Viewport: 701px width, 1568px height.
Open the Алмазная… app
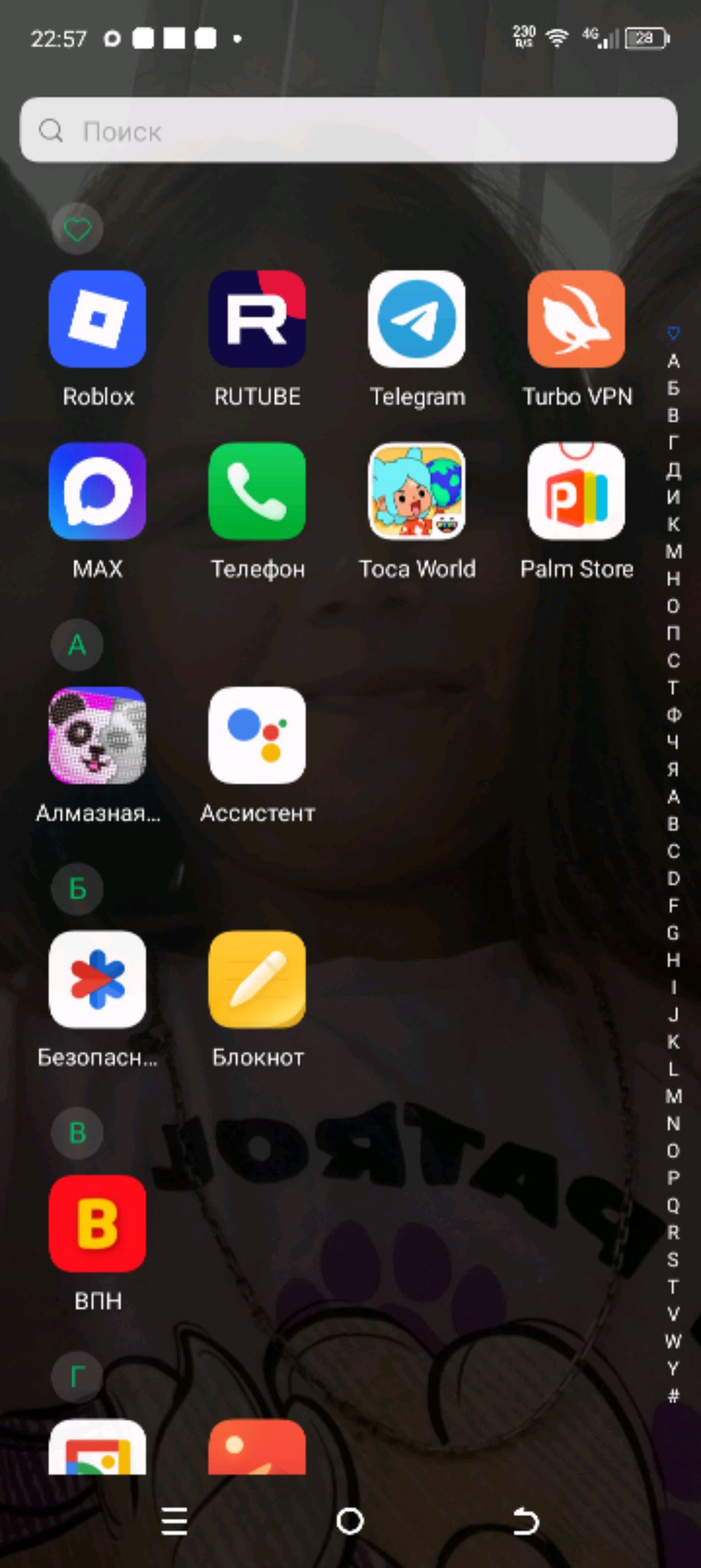[x=98, y=735]
